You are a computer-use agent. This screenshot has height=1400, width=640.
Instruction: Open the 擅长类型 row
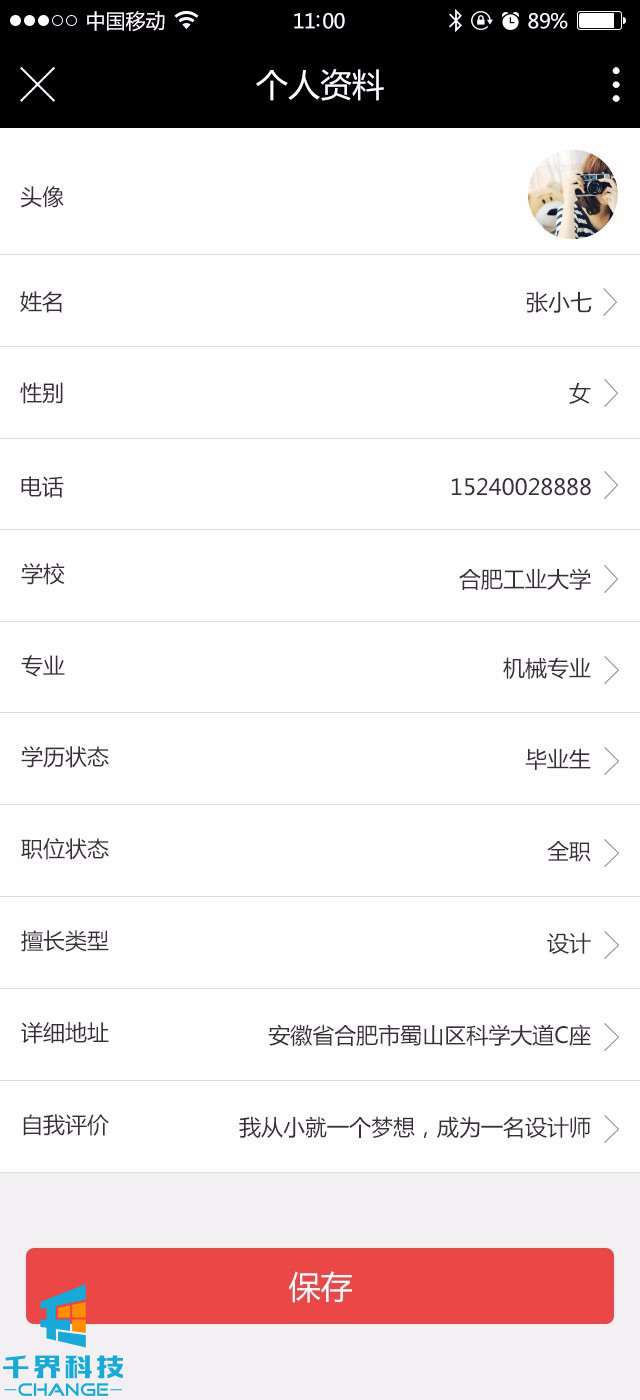click(x=320, y=943)
